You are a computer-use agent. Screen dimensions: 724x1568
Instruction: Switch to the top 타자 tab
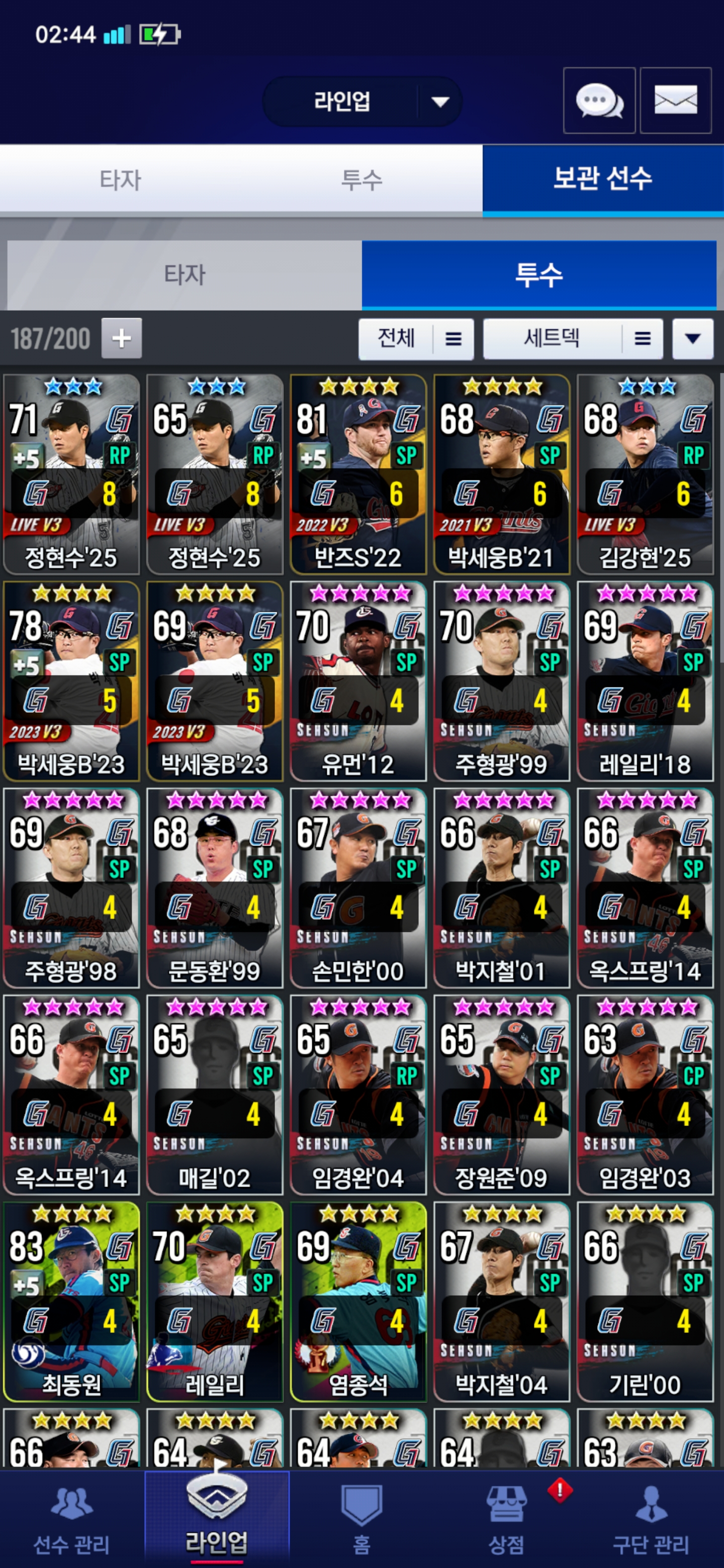[120, 179]
